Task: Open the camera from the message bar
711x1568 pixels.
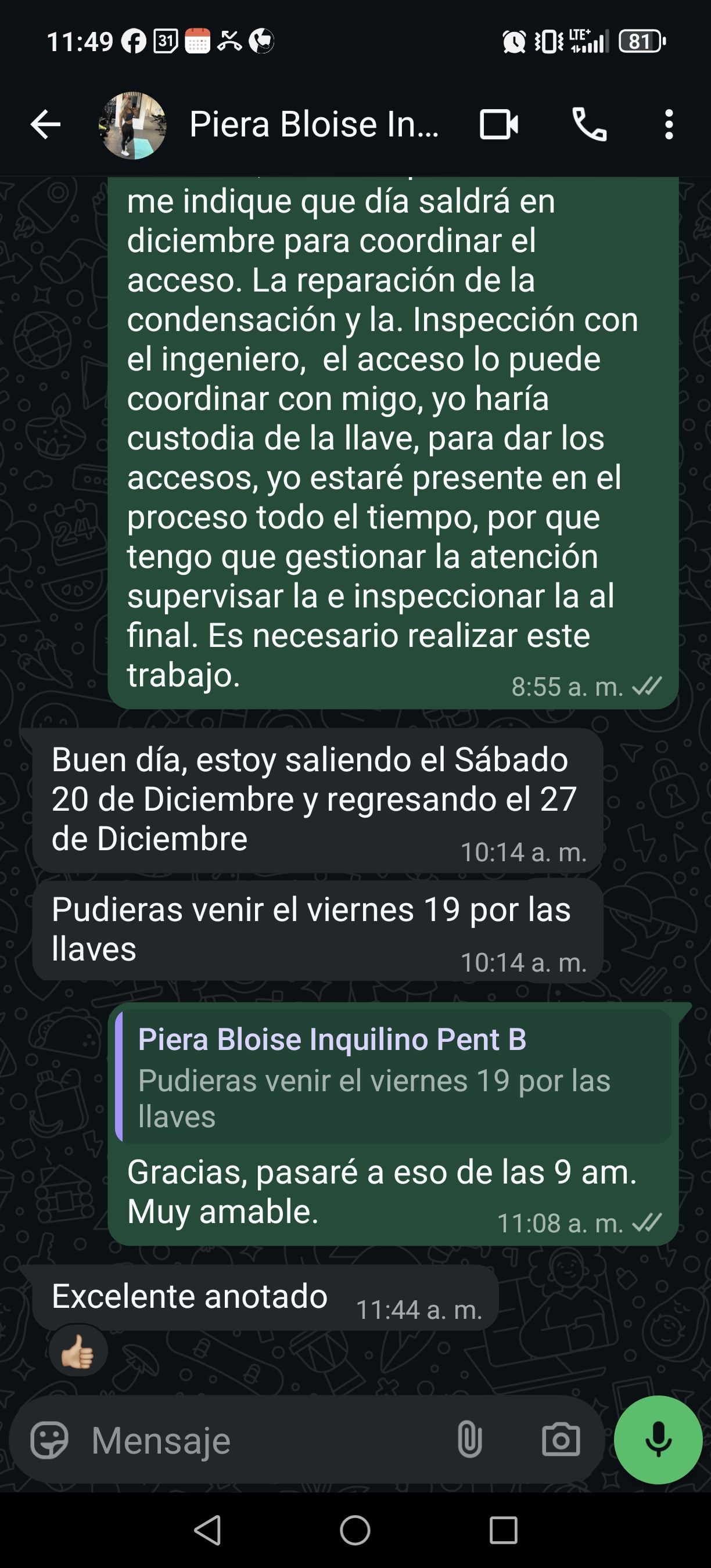Action: tap(560, 1440)
